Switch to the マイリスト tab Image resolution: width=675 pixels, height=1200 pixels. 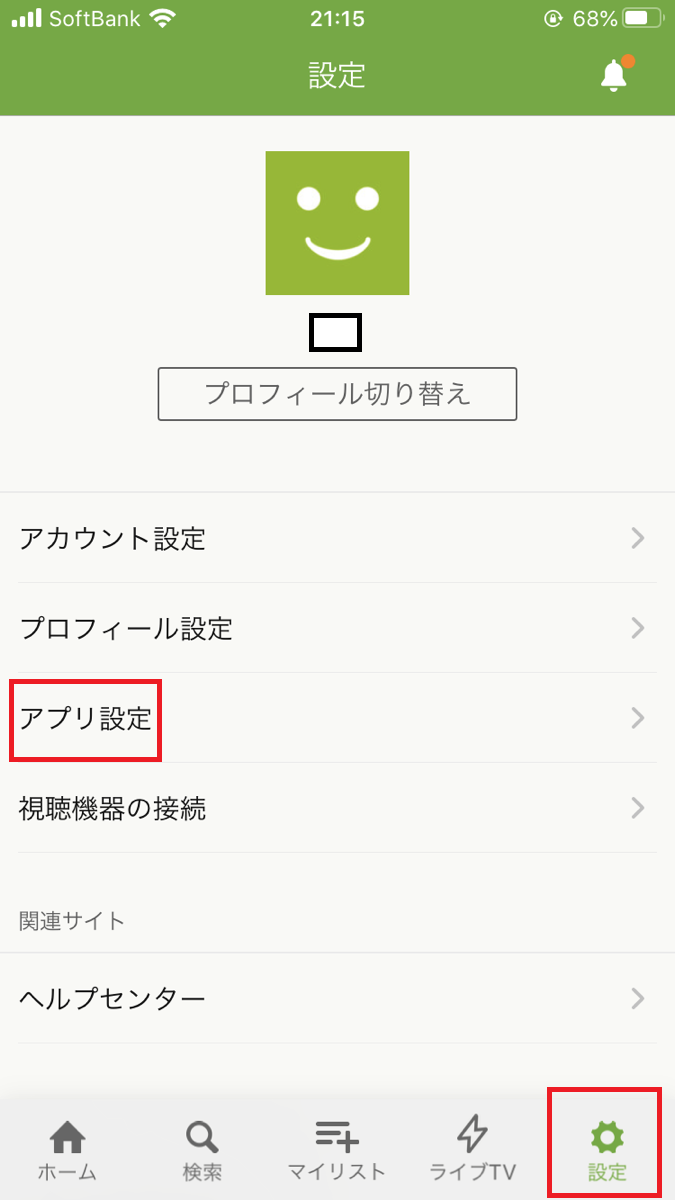click(336, 1150)
